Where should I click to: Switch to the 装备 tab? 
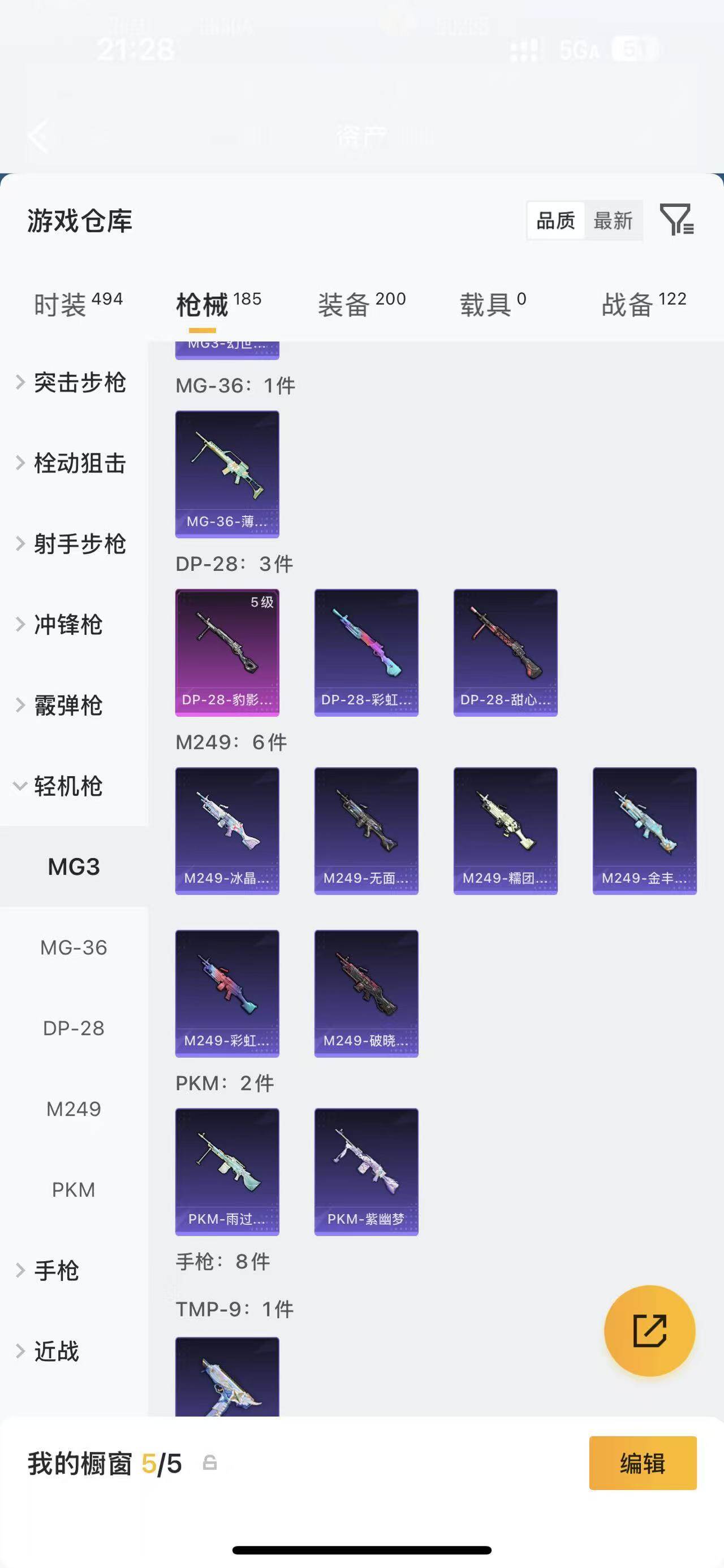click(x=361, y=304)
